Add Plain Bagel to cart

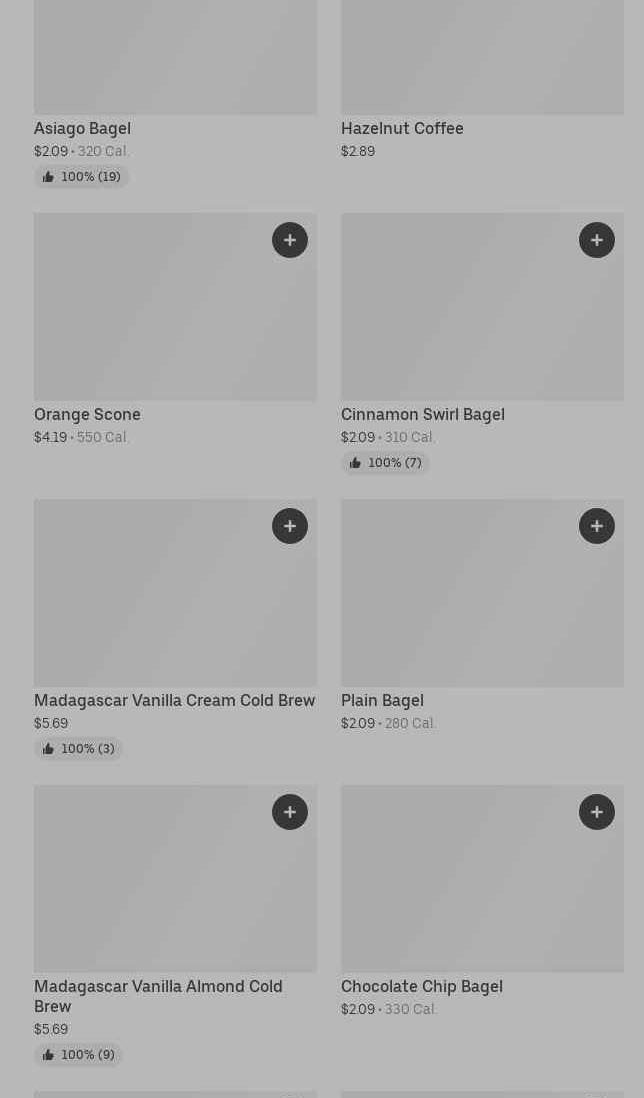tap(597, 526)
